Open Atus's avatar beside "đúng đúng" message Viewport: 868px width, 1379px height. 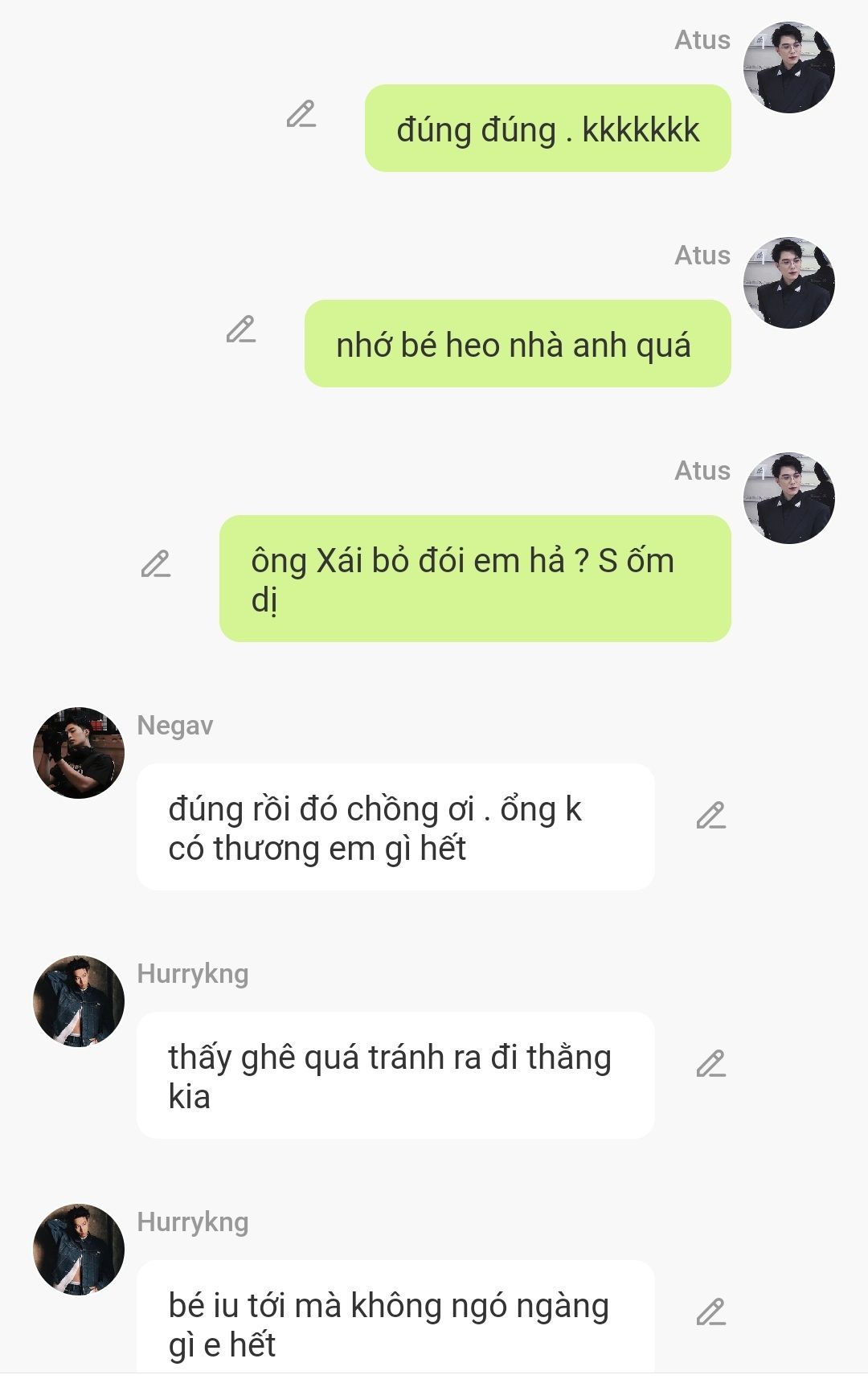click(788, 68)
